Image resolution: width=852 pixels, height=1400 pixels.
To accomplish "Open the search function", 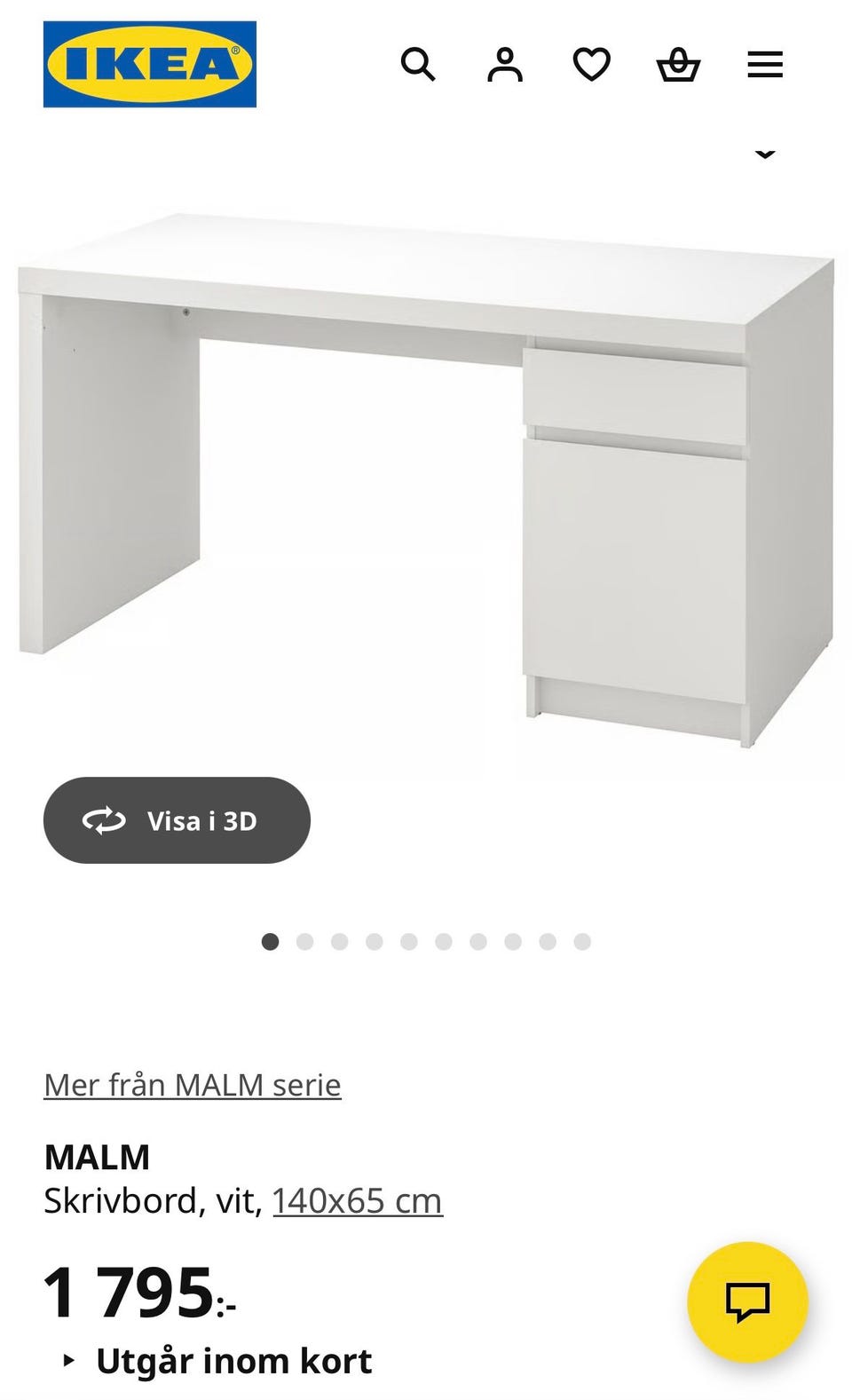I will [x=418, y=64].
